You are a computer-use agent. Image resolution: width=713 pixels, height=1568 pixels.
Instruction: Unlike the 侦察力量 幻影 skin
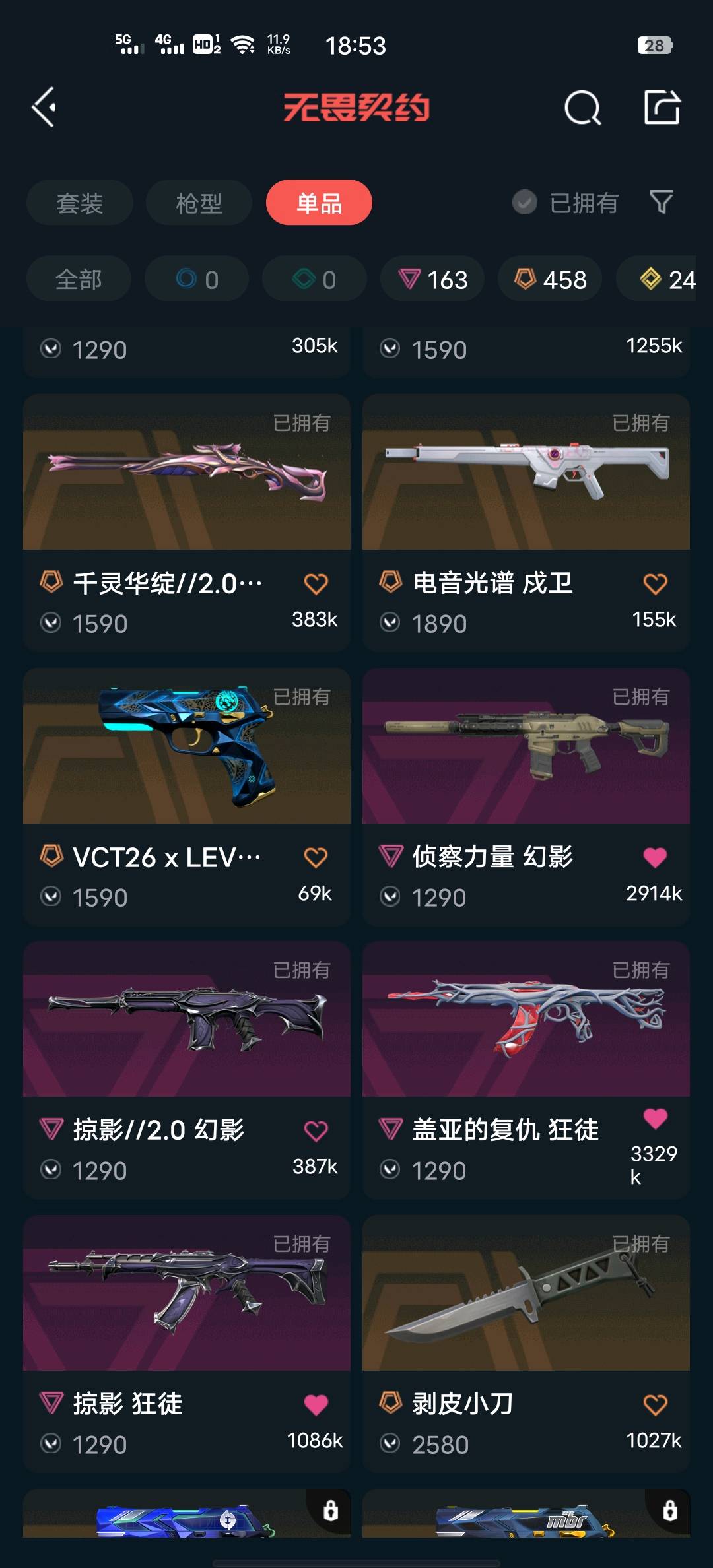655,857
